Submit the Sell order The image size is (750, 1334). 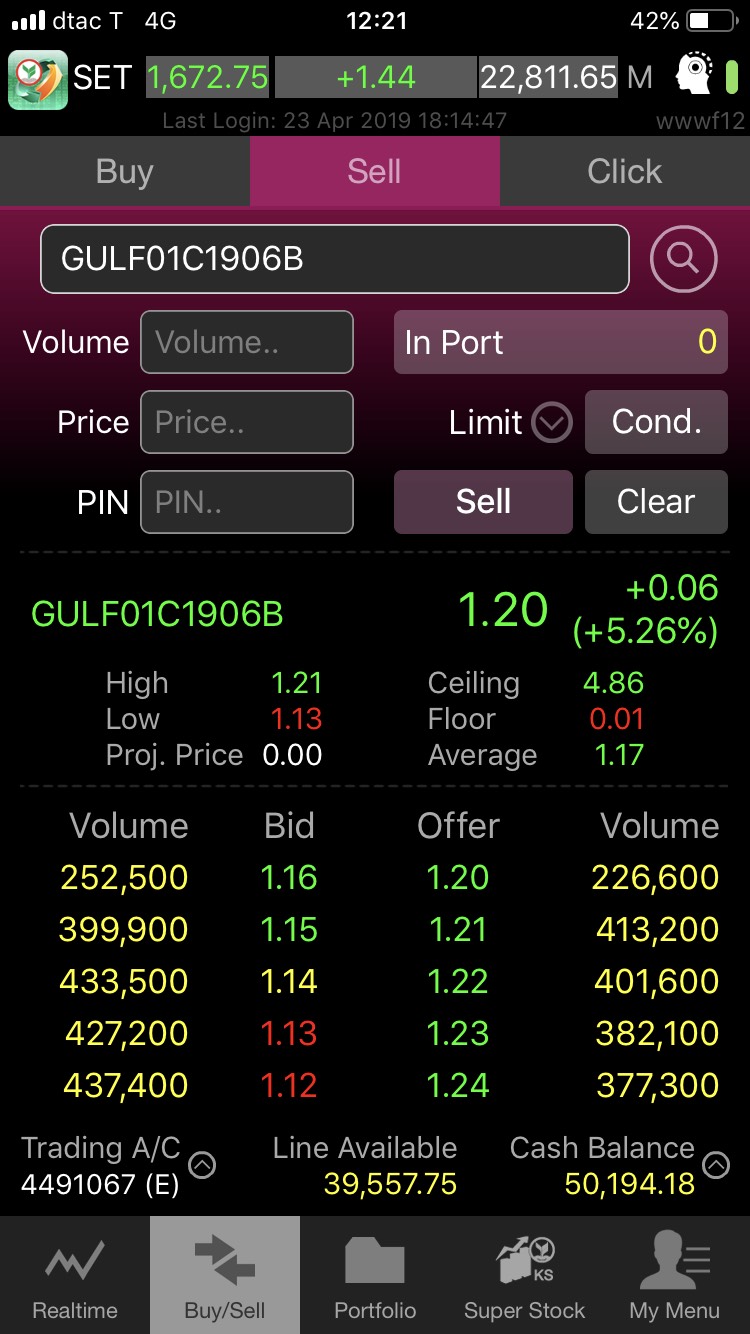pos(483,502)
